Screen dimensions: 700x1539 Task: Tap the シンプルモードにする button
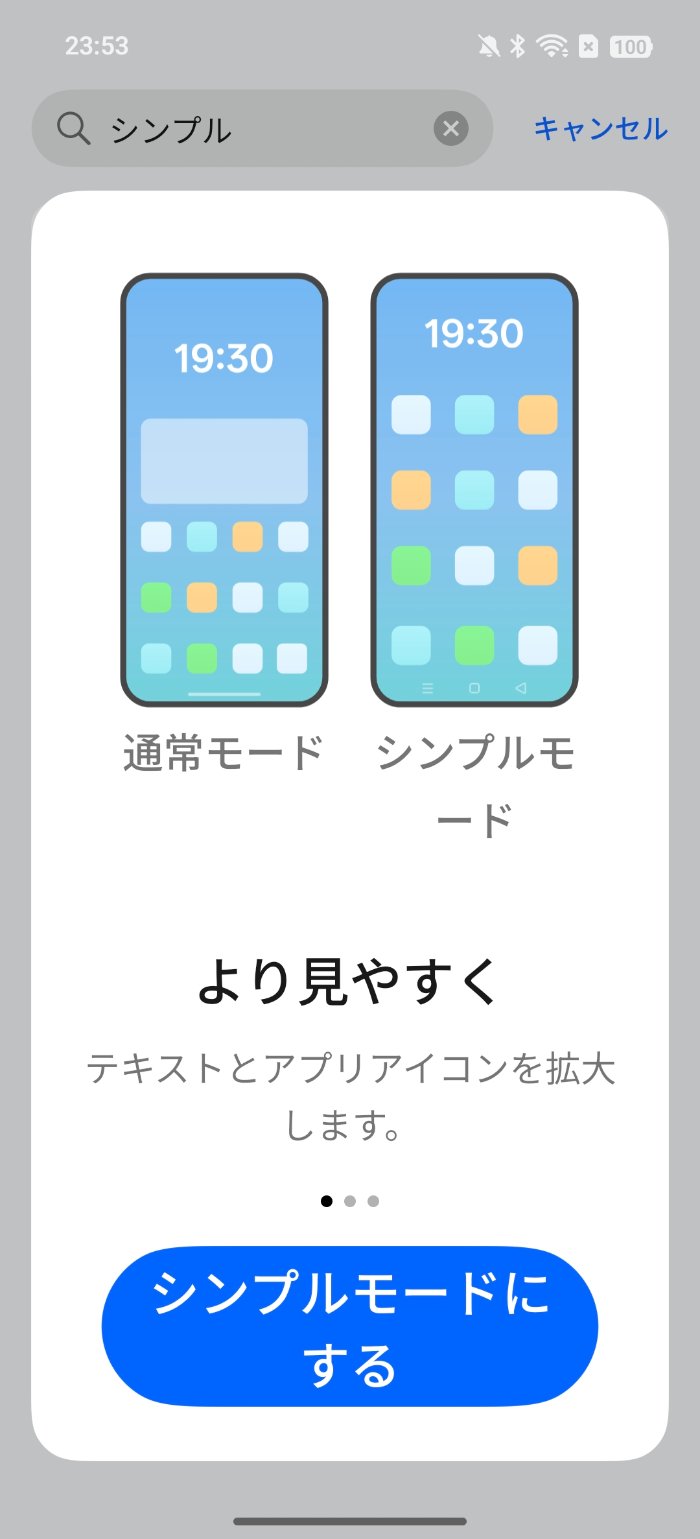coord(350,1326)
